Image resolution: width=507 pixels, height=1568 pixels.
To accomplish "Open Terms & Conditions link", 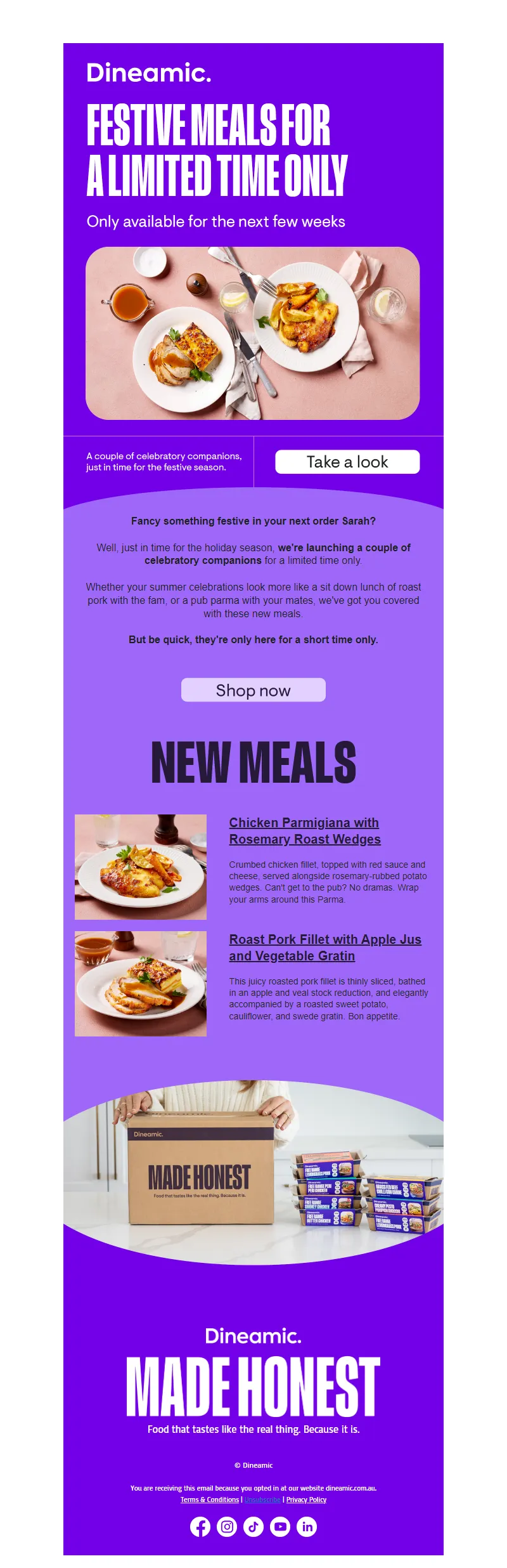I will (x=210, y=1499).
